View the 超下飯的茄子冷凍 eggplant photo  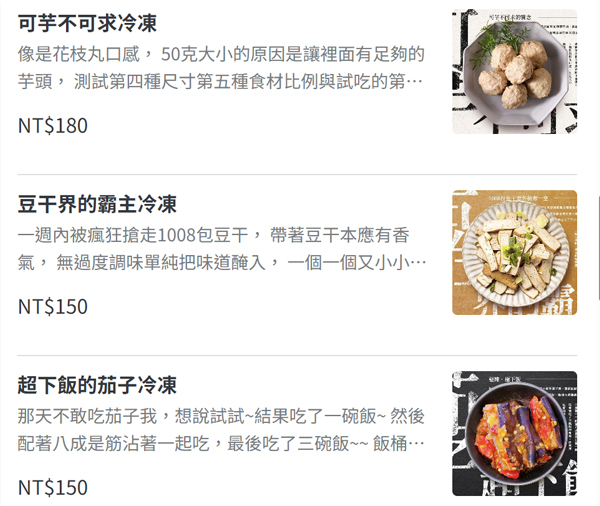pyautogui.click(x=514, y=433)
